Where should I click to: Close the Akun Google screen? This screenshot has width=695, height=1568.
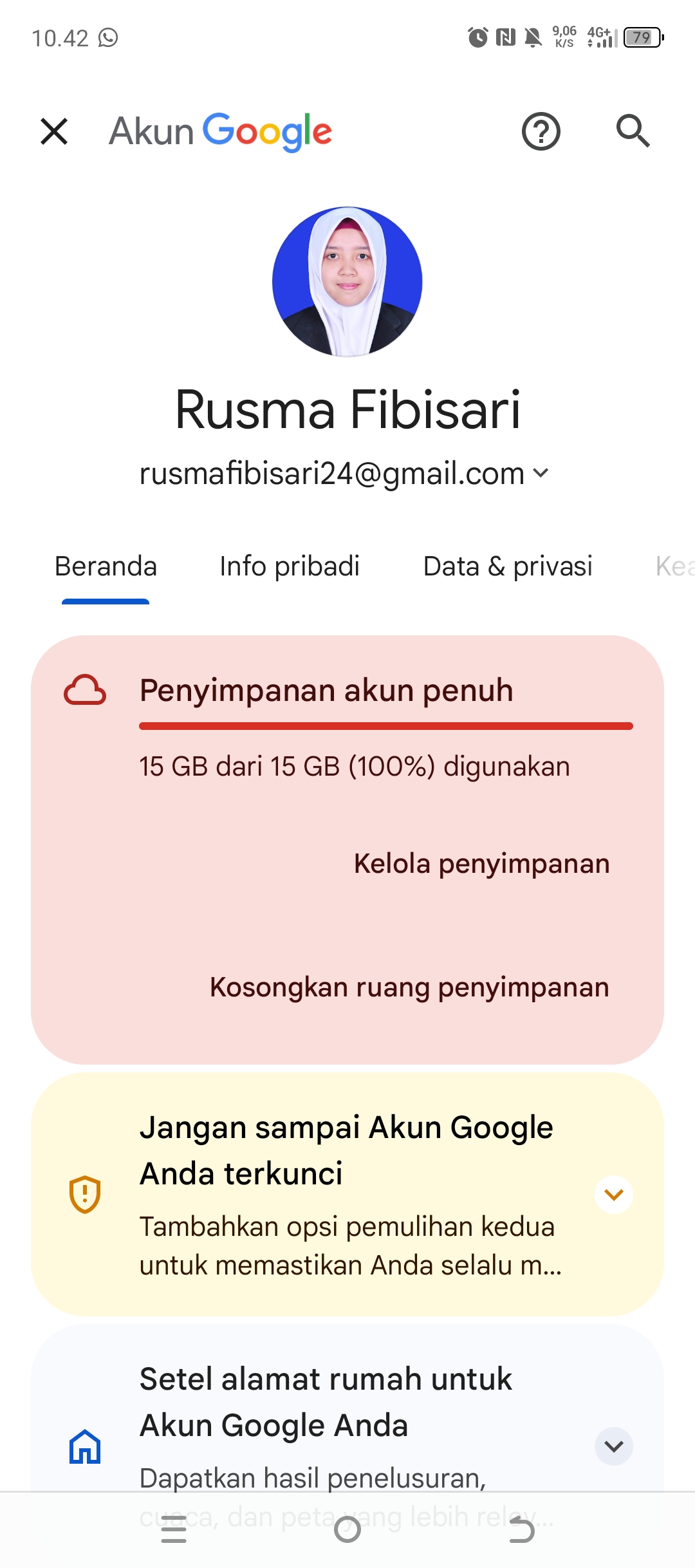pos(54,131)
